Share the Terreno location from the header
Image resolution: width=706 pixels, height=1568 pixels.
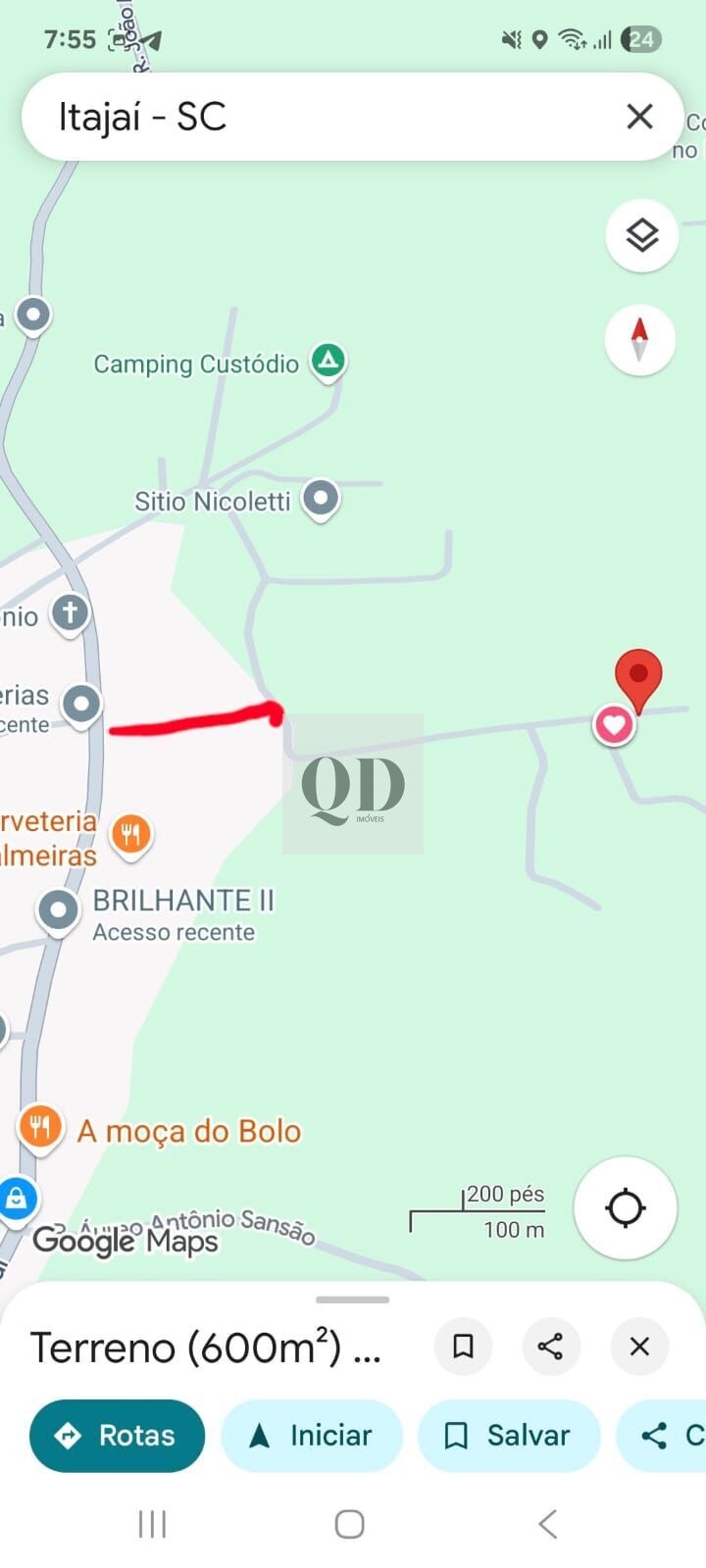click(x=550, y=1346)
